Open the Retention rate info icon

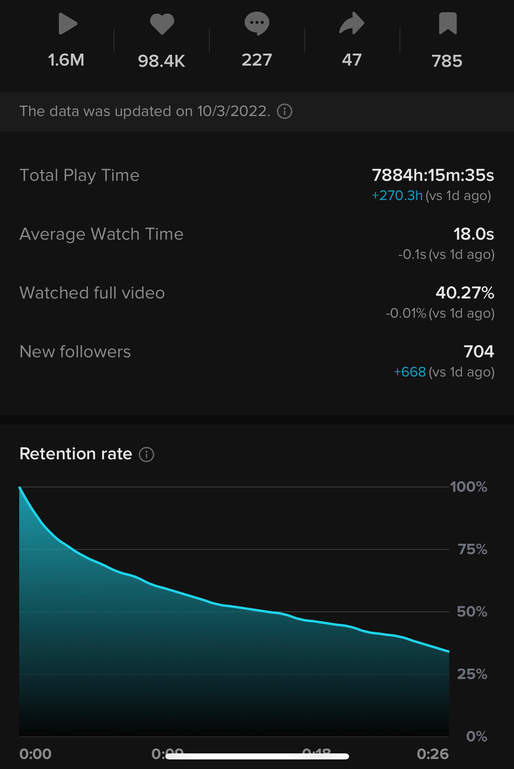(146, 454)
